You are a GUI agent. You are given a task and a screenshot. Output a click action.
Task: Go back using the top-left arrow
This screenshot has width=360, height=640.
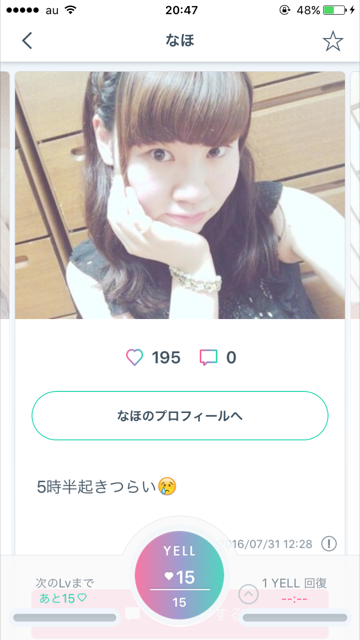coord(27,41)
